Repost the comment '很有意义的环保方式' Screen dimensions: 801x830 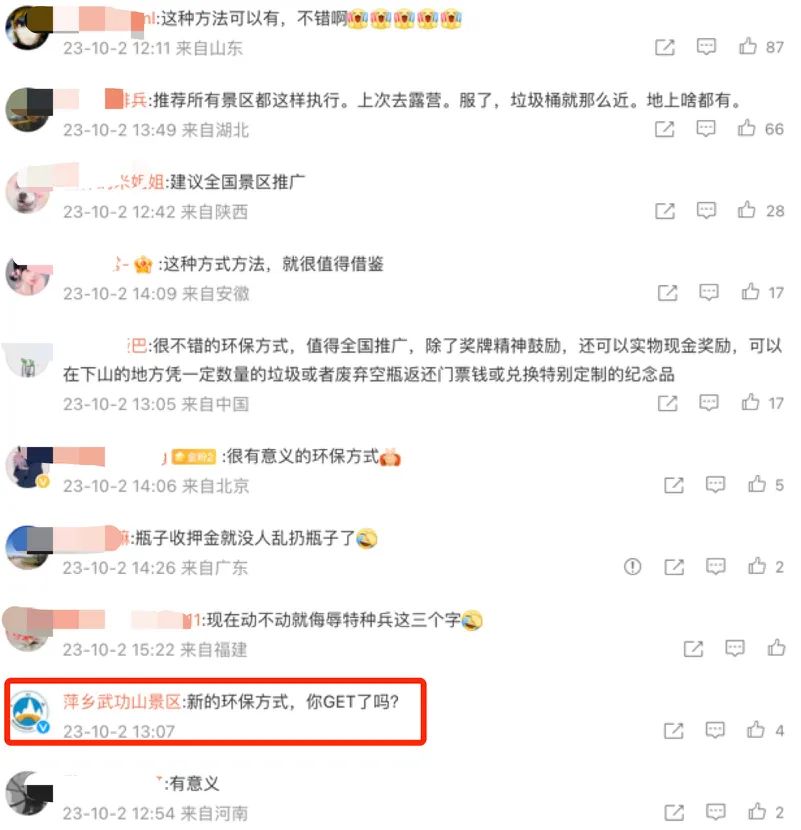[673, 485]
